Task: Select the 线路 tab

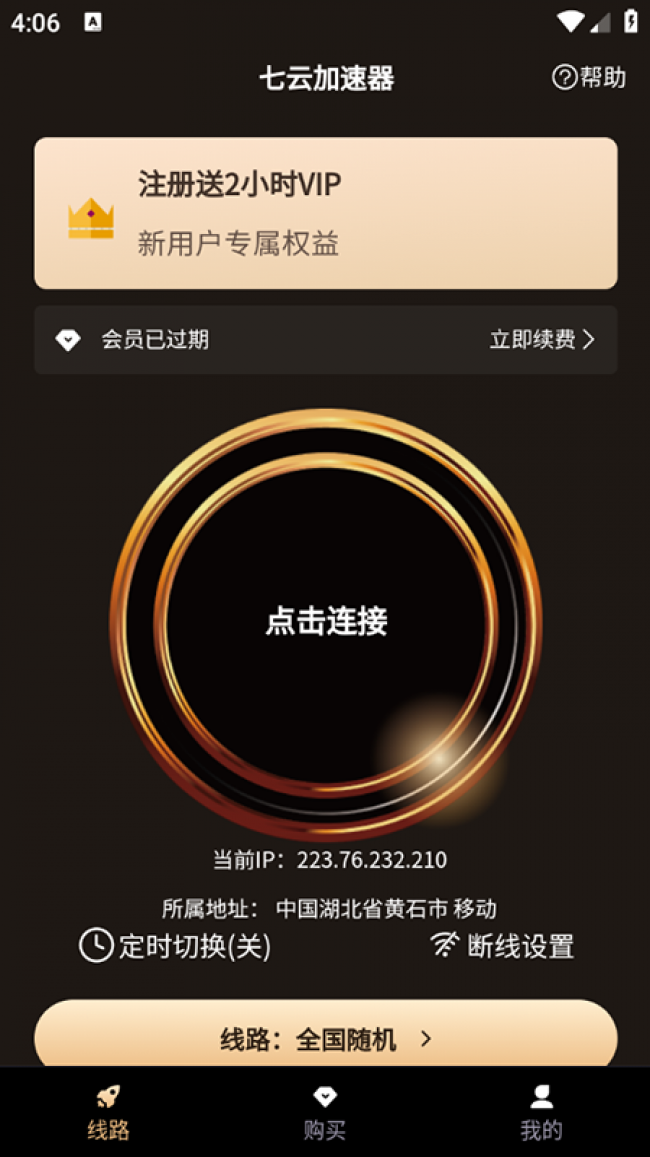Action: pyautogui.click(x=108, y=1112)
